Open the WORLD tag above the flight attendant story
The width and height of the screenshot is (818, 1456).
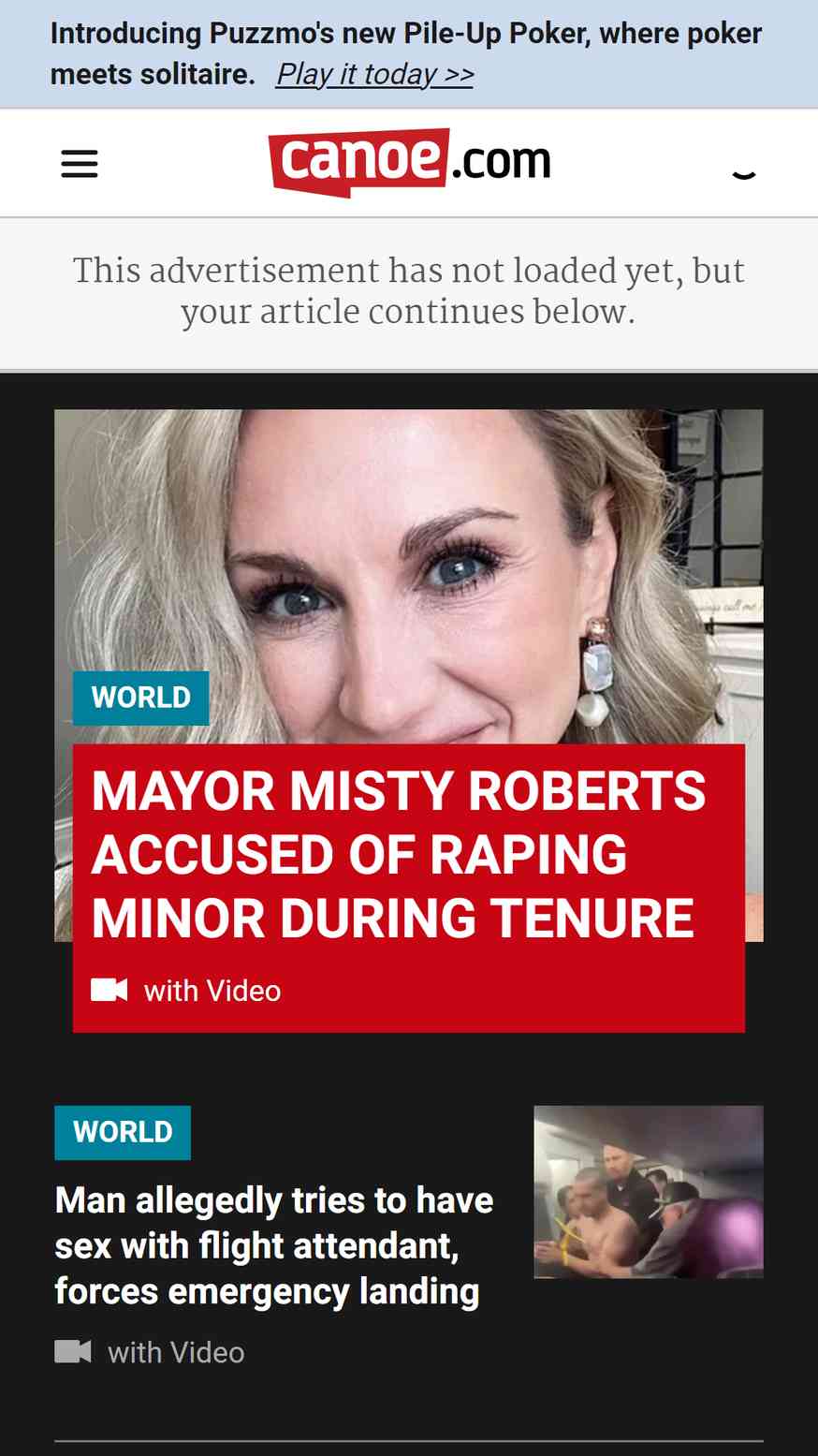[x=123, y=1132]
